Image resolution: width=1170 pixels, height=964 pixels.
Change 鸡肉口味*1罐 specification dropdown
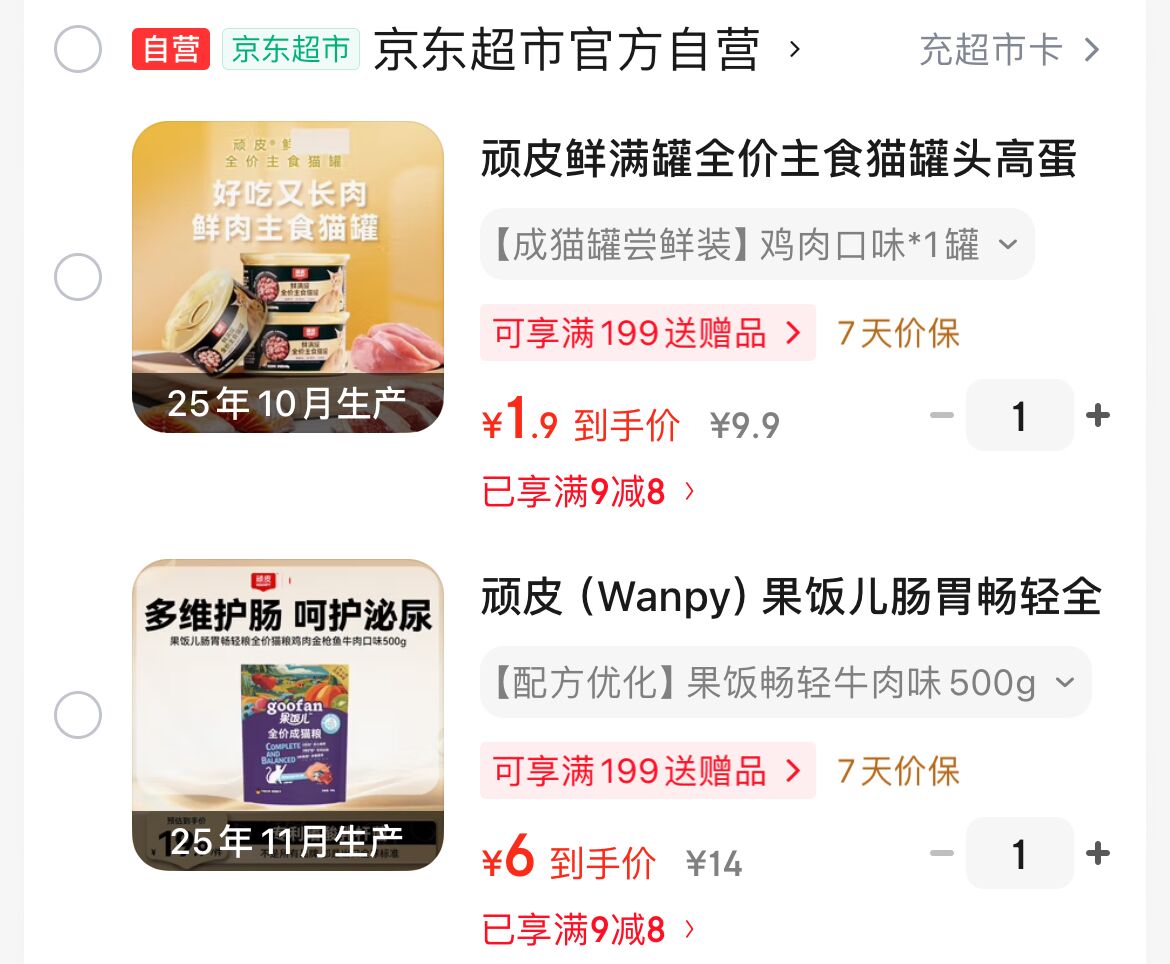(x=756, y=244)
